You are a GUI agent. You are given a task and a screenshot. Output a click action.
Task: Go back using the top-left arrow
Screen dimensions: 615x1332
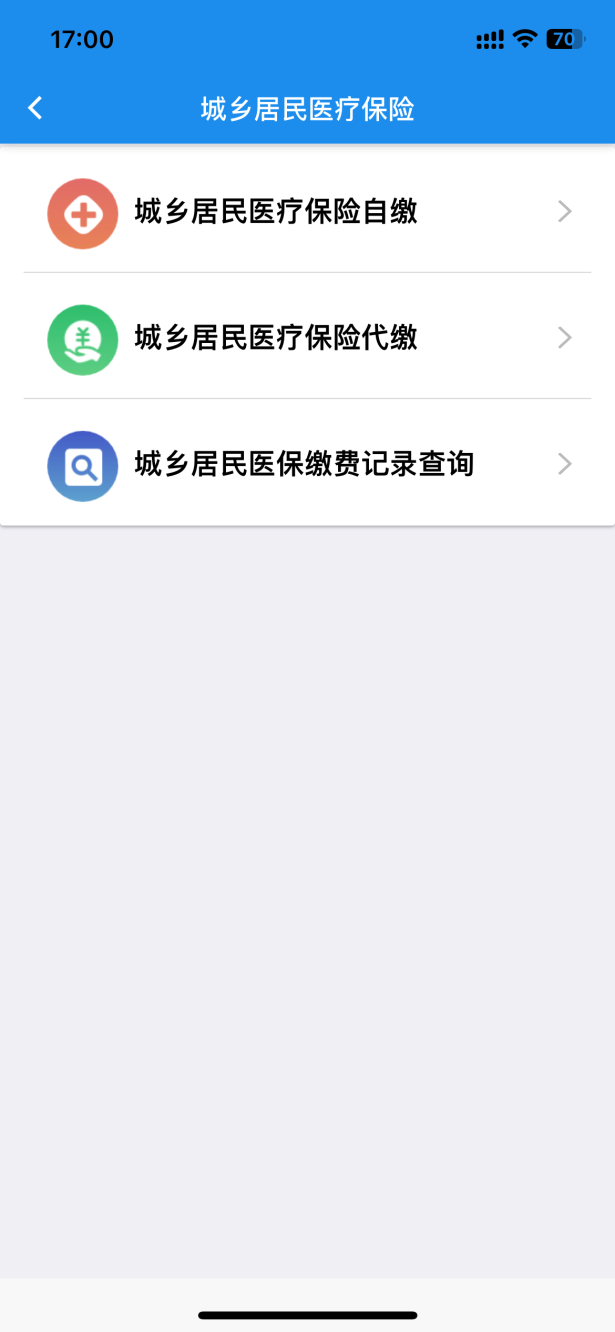tap(35, 108)
